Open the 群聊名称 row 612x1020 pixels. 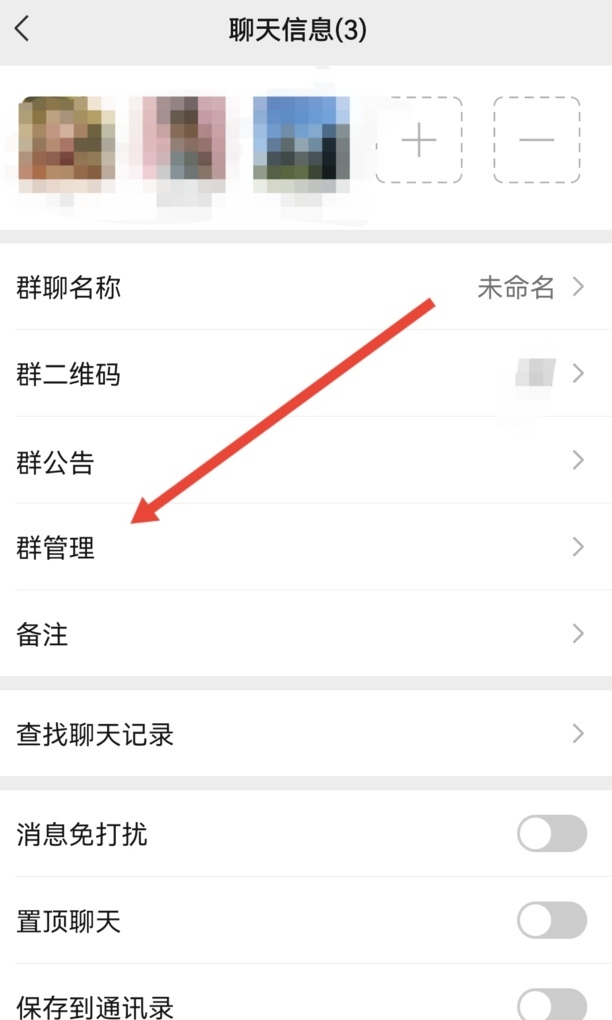(x=306, y=288)
